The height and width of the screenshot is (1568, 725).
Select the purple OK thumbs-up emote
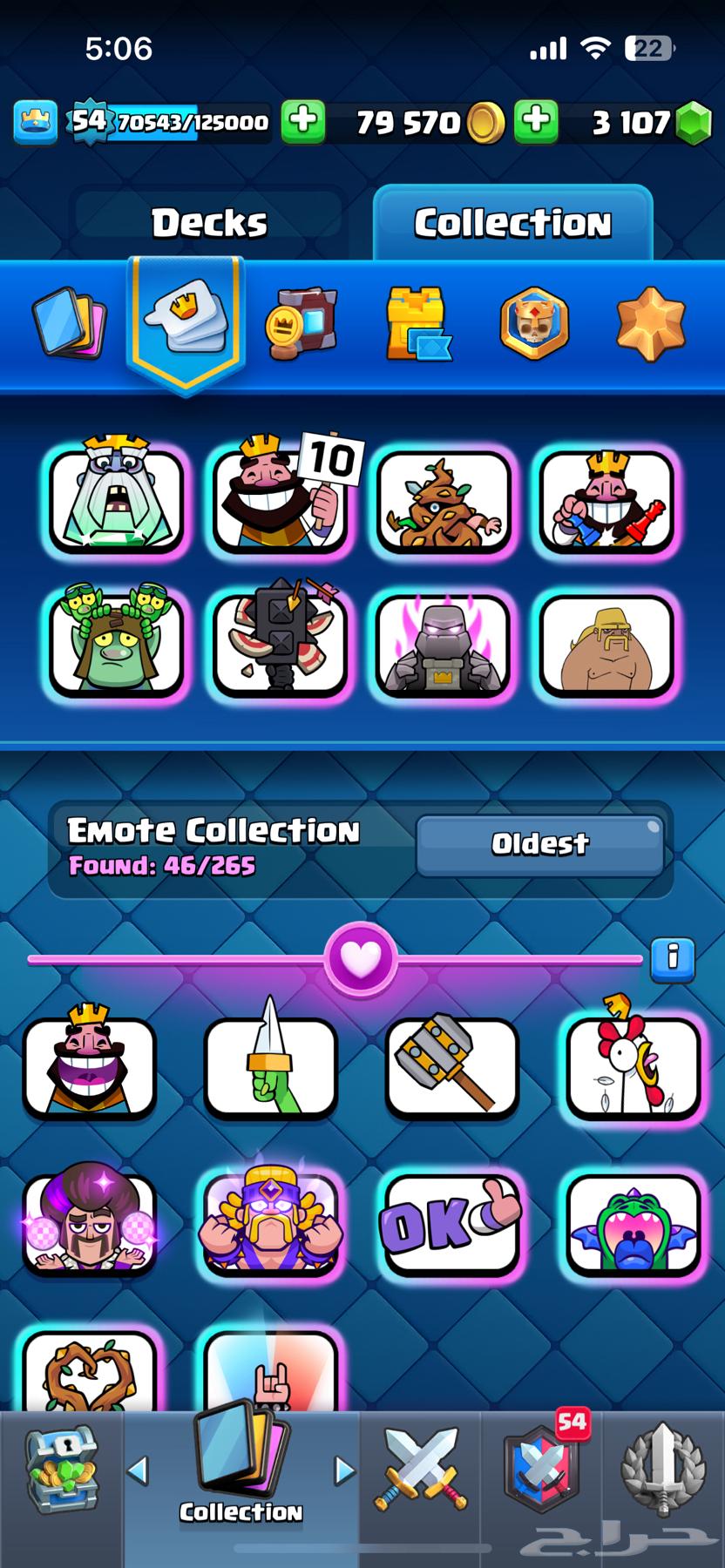click(x=451, y=1225)
